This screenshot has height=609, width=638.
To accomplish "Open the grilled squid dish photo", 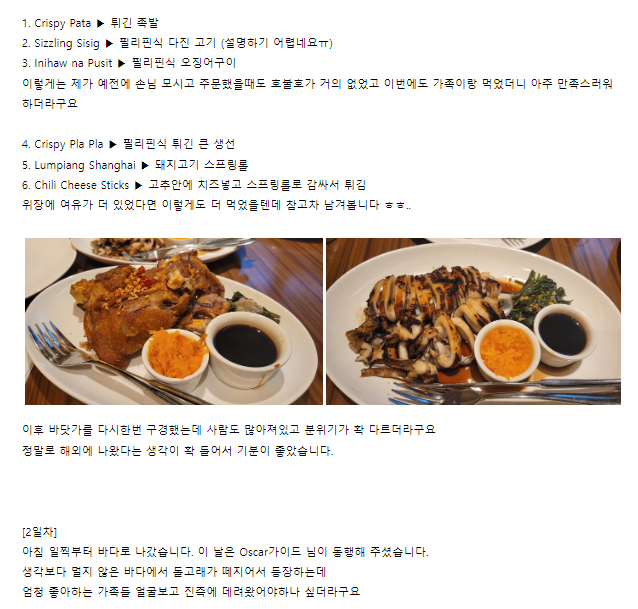I will coord(472,320).
